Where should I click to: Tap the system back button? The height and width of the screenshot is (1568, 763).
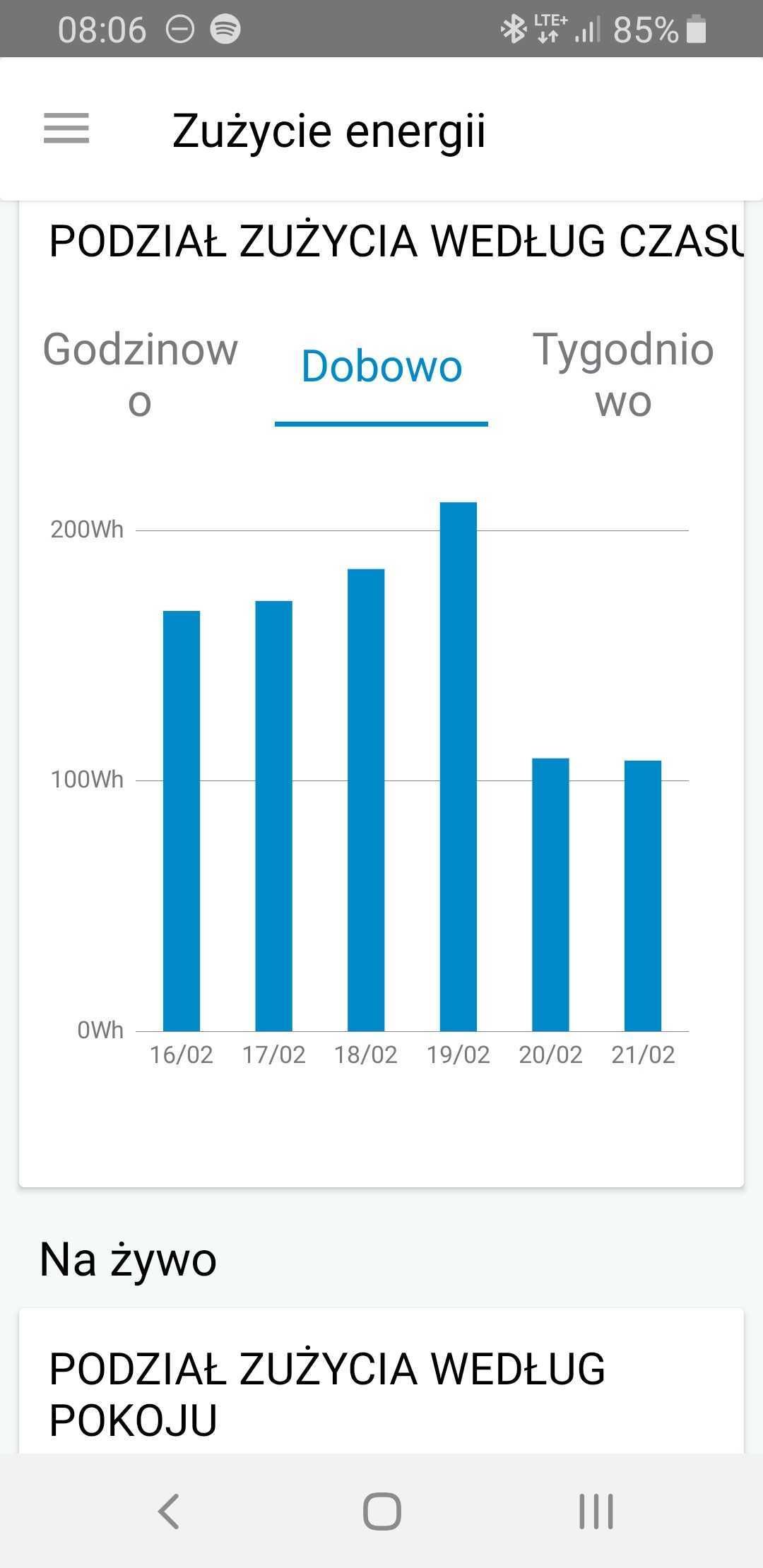pos(168,1511)
